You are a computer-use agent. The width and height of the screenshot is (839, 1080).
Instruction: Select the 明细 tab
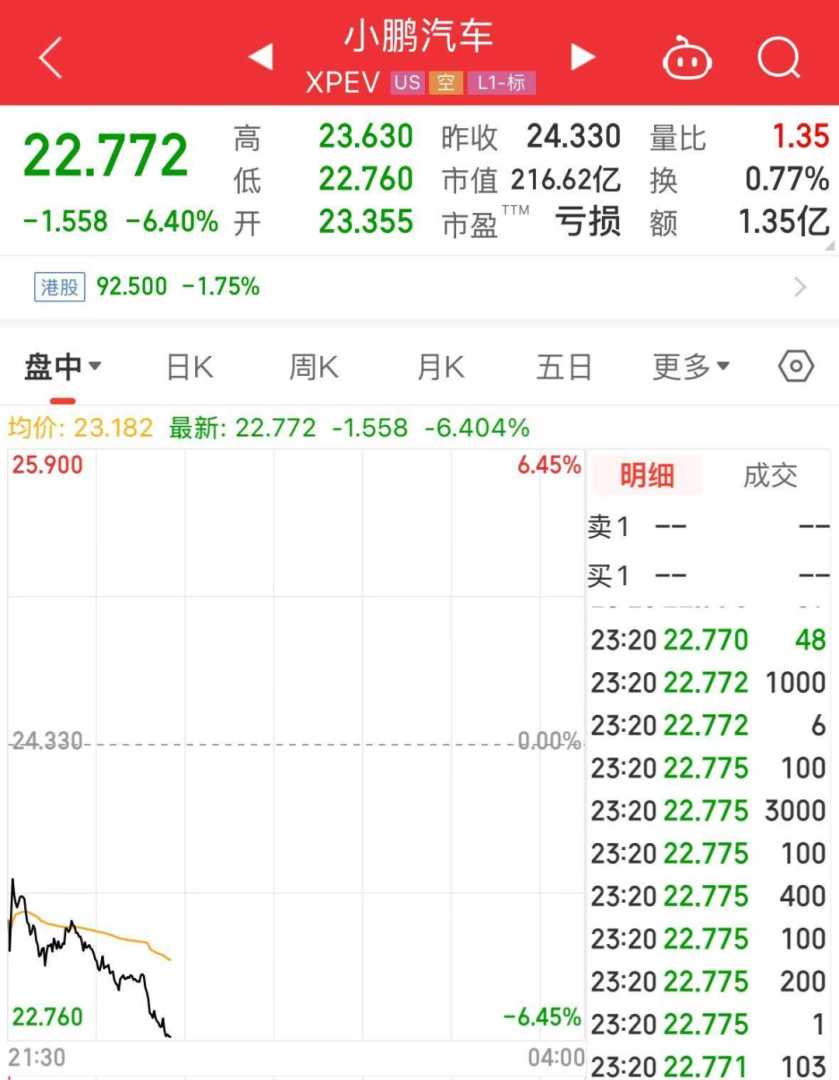[647, 476]
